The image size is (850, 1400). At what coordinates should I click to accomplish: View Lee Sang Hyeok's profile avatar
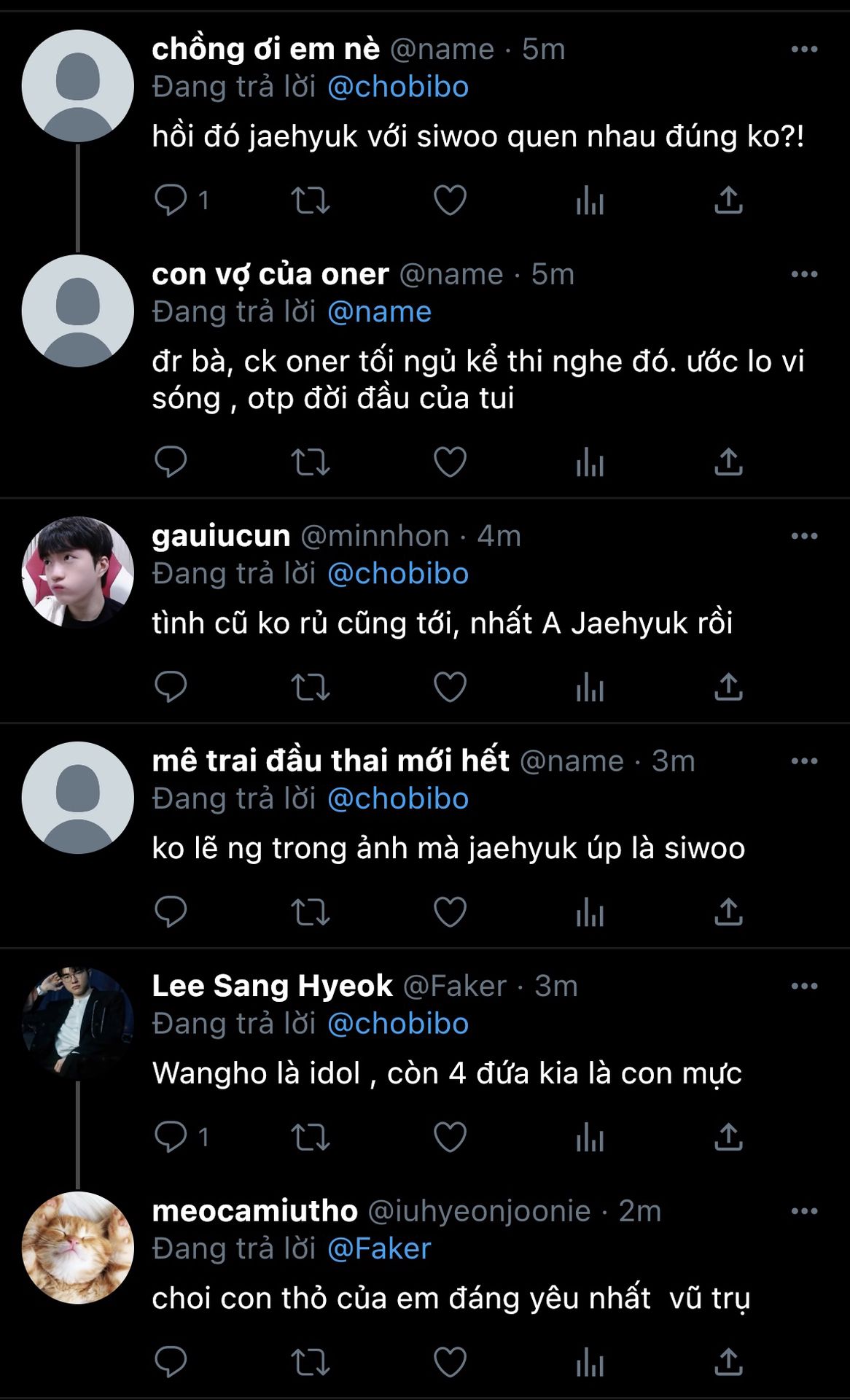click(x=78, y=1022)
